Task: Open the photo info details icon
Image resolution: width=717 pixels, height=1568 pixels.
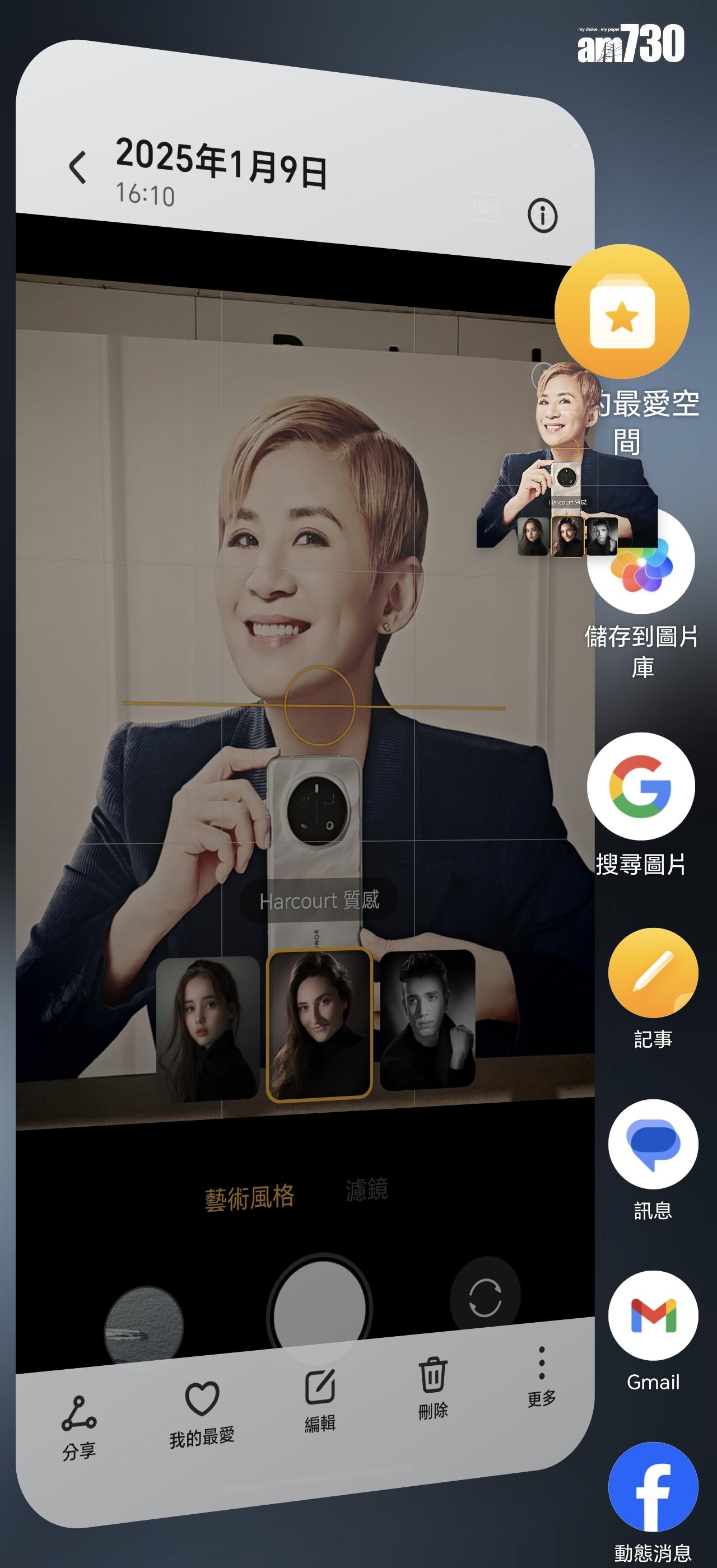Action: coord(542,216)
